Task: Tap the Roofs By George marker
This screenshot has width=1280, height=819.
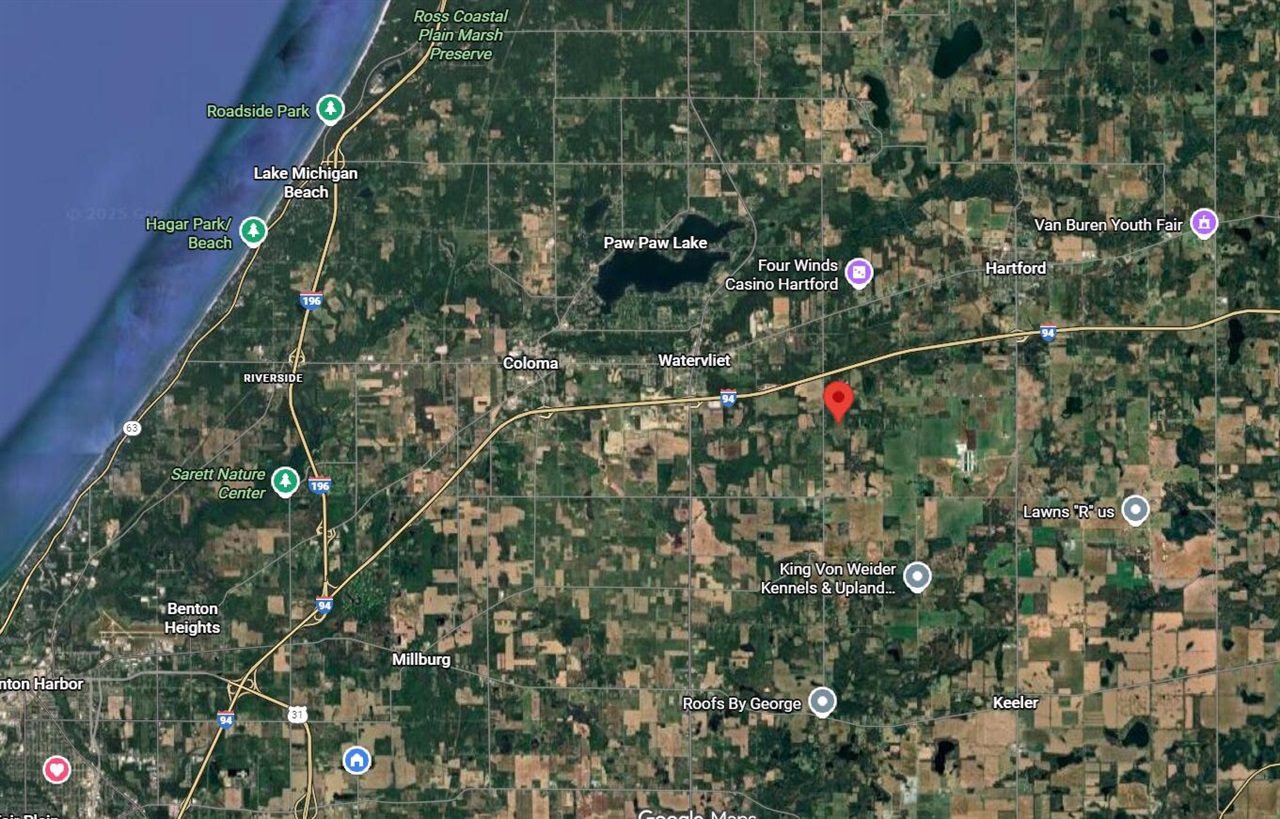Action: tap(822, 702)
